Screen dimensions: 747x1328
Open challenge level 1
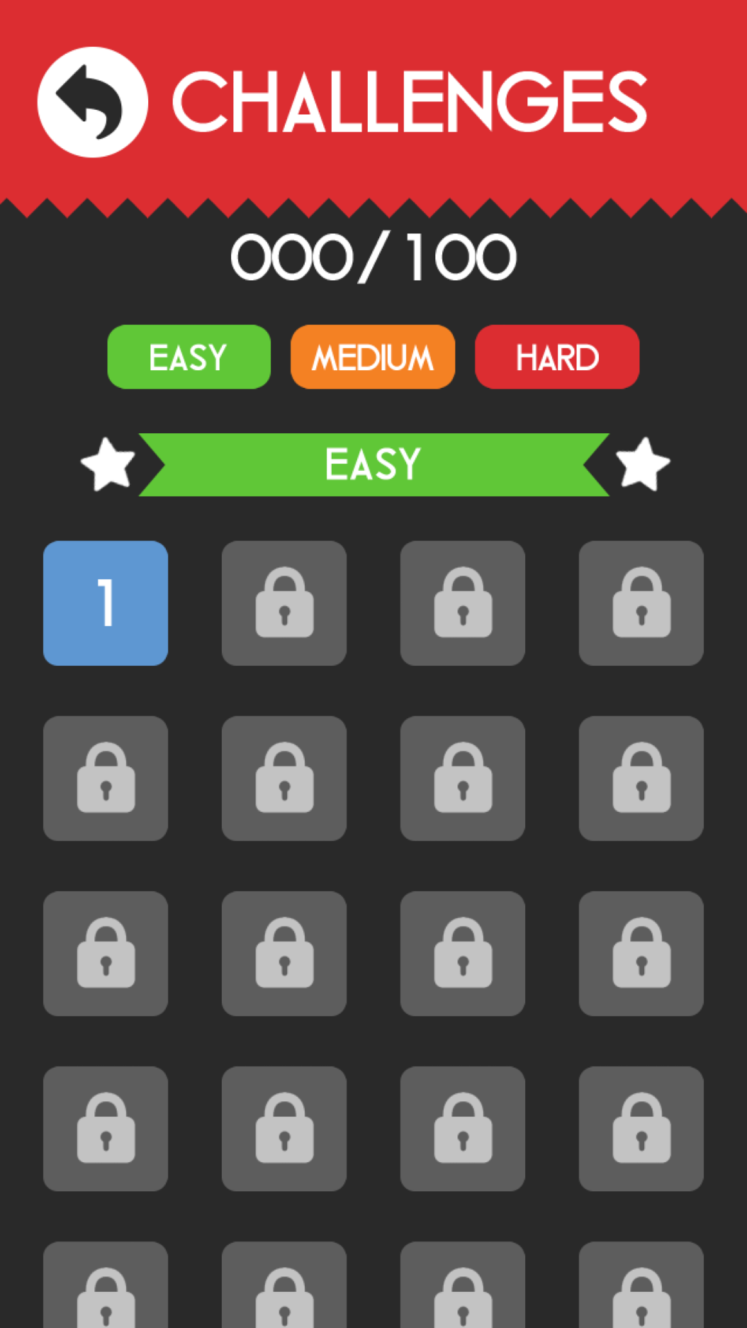pyautogui.click(x=105, y=603)
